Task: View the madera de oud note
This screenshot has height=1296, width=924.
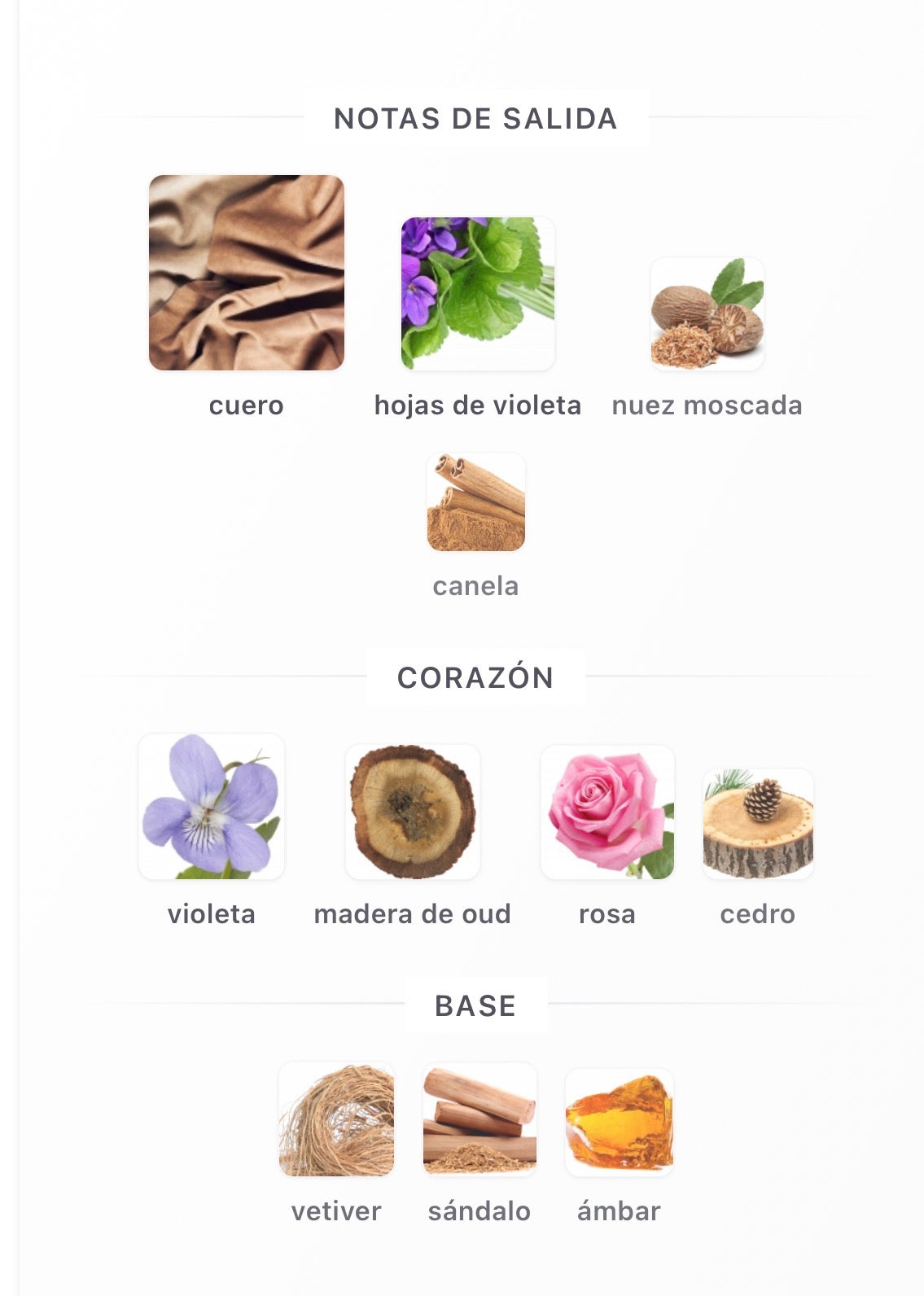Action: tap(413, 812)
